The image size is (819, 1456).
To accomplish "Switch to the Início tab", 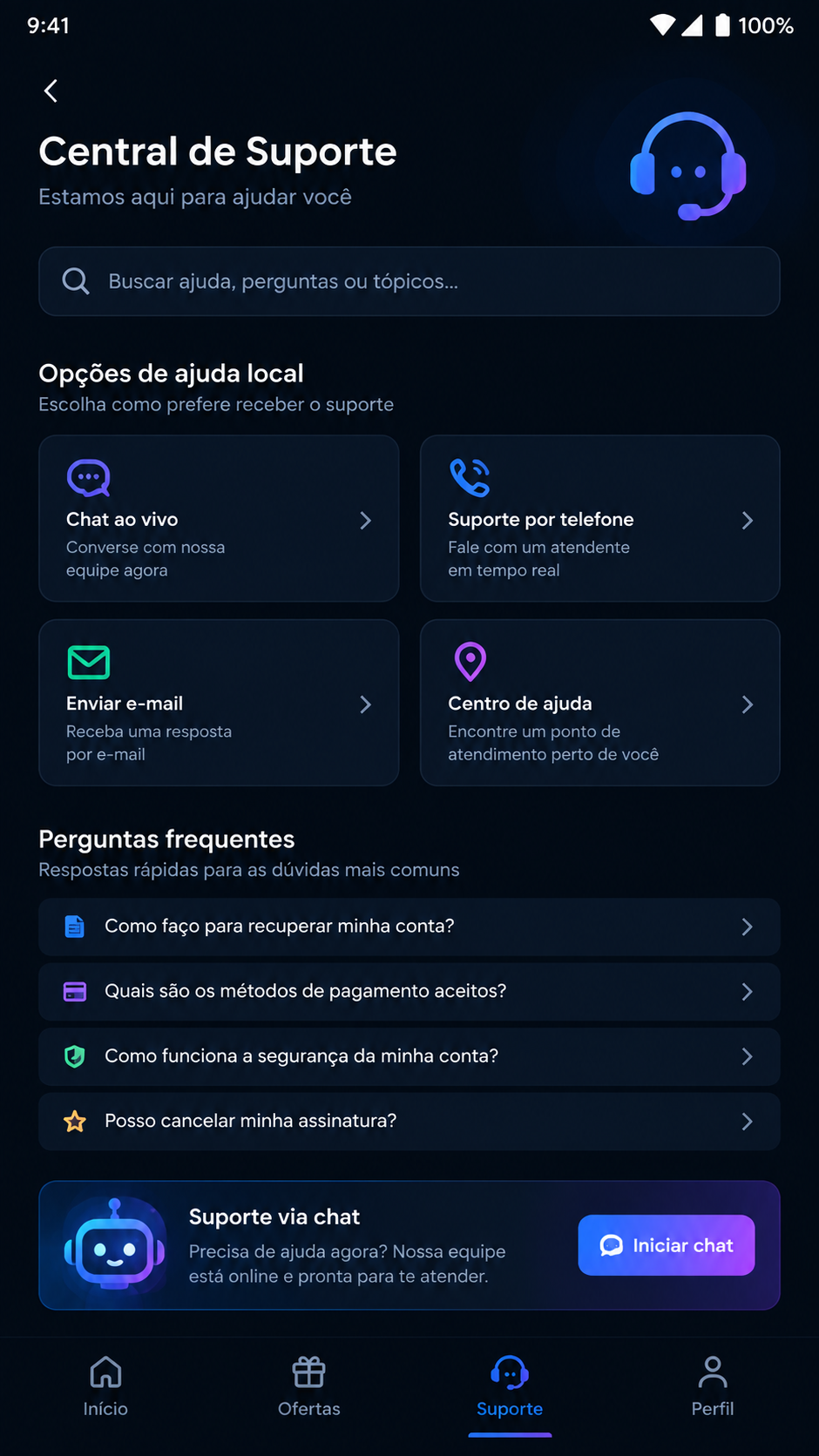I will [x=105, y=1386].
